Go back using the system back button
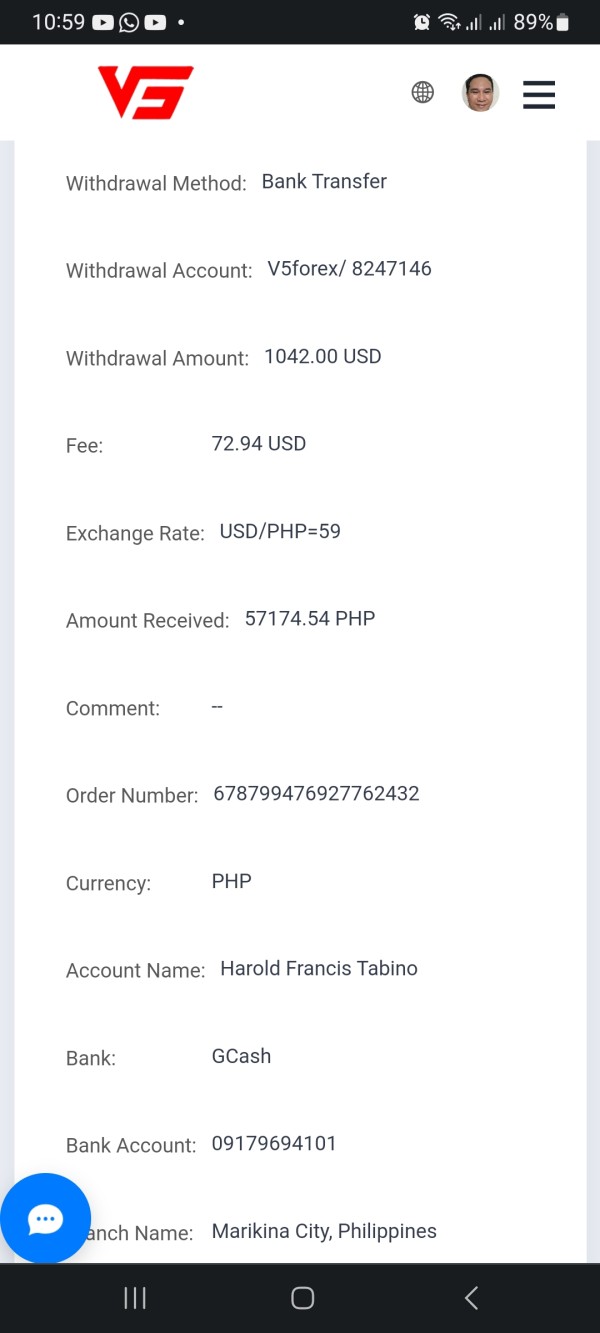 (471, 1298)
